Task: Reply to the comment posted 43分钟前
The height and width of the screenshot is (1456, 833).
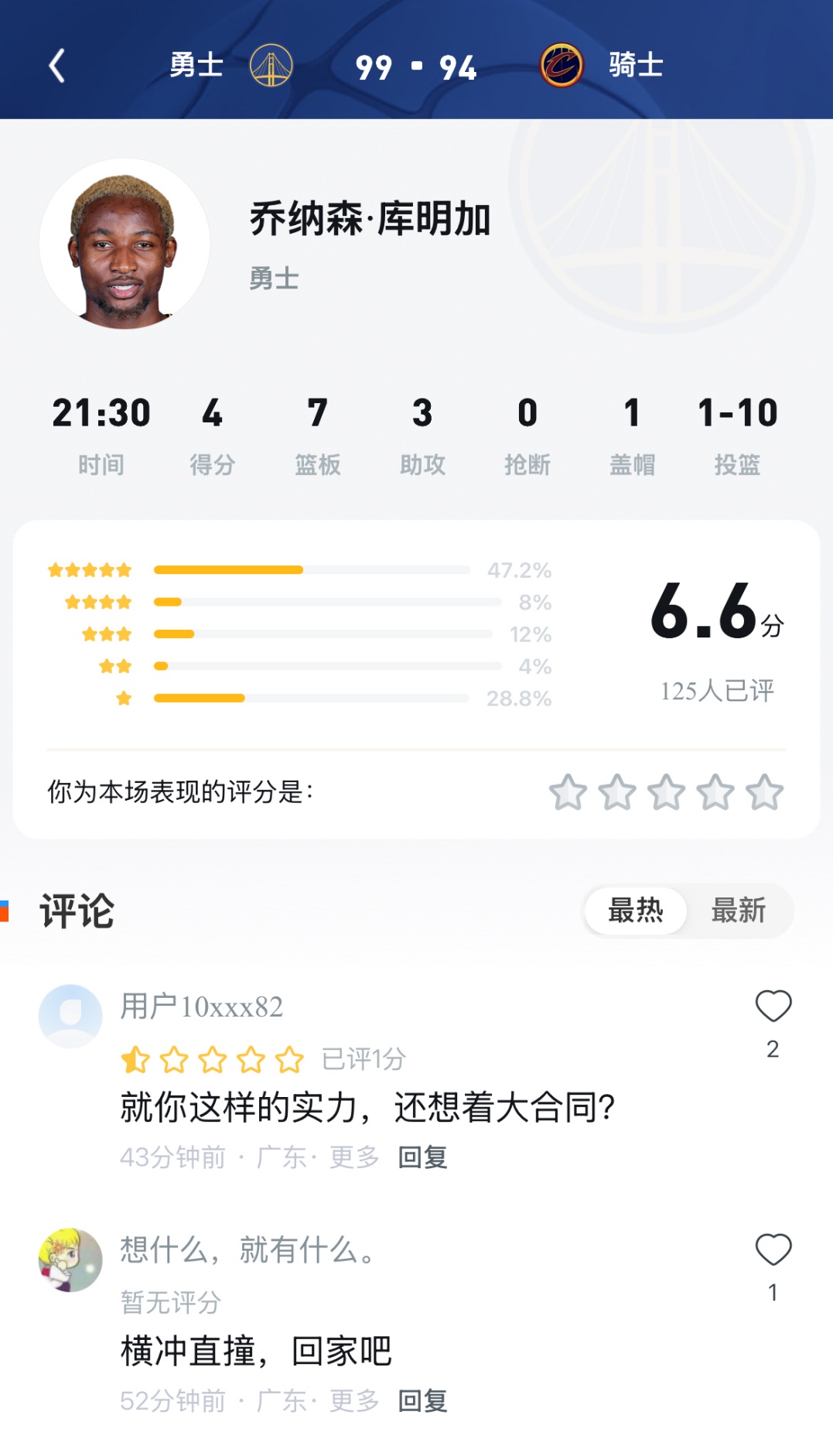Action: pos(422,1157)
